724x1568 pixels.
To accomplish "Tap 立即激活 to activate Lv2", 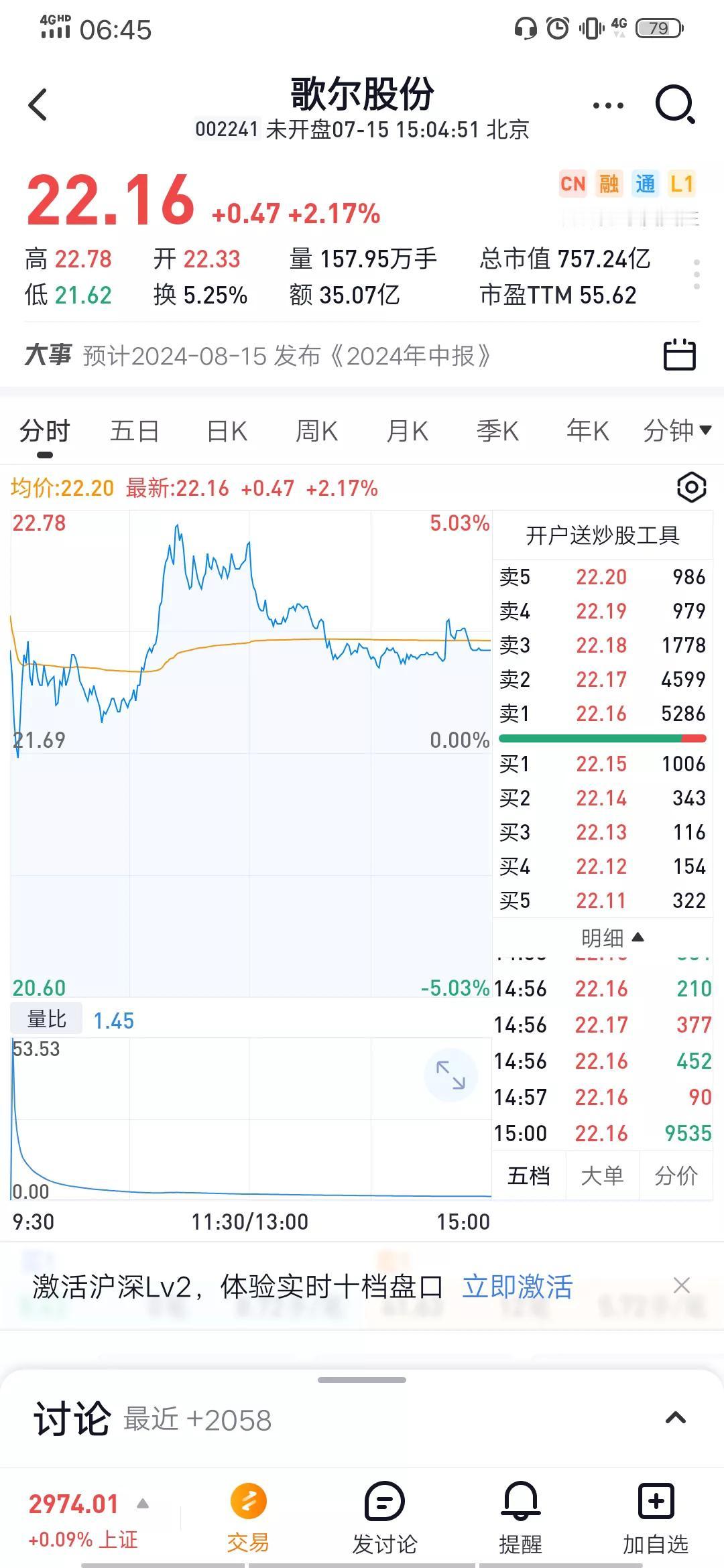I will pyautogui.click(x=518, y=1287).
